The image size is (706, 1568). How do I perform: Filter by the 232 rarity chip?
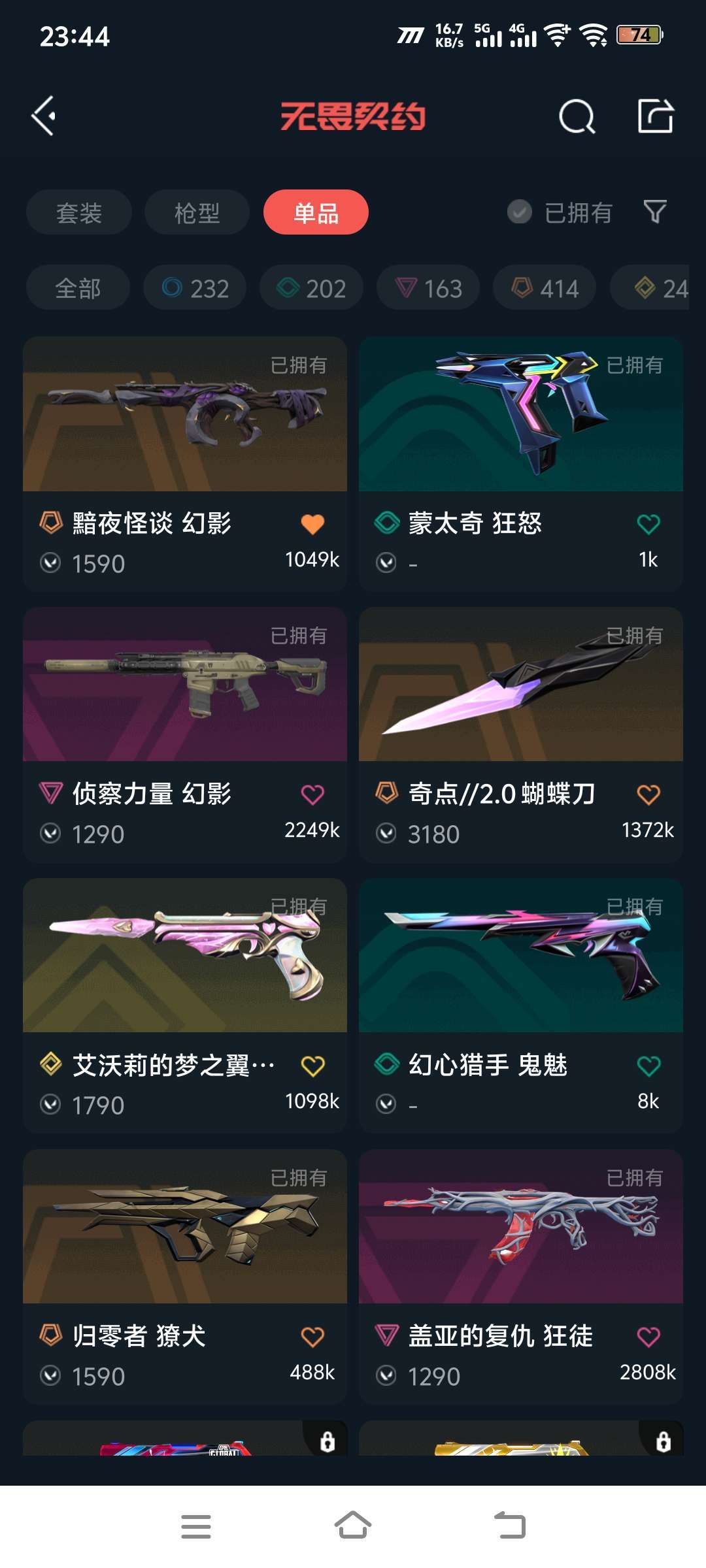coord(195,287)
